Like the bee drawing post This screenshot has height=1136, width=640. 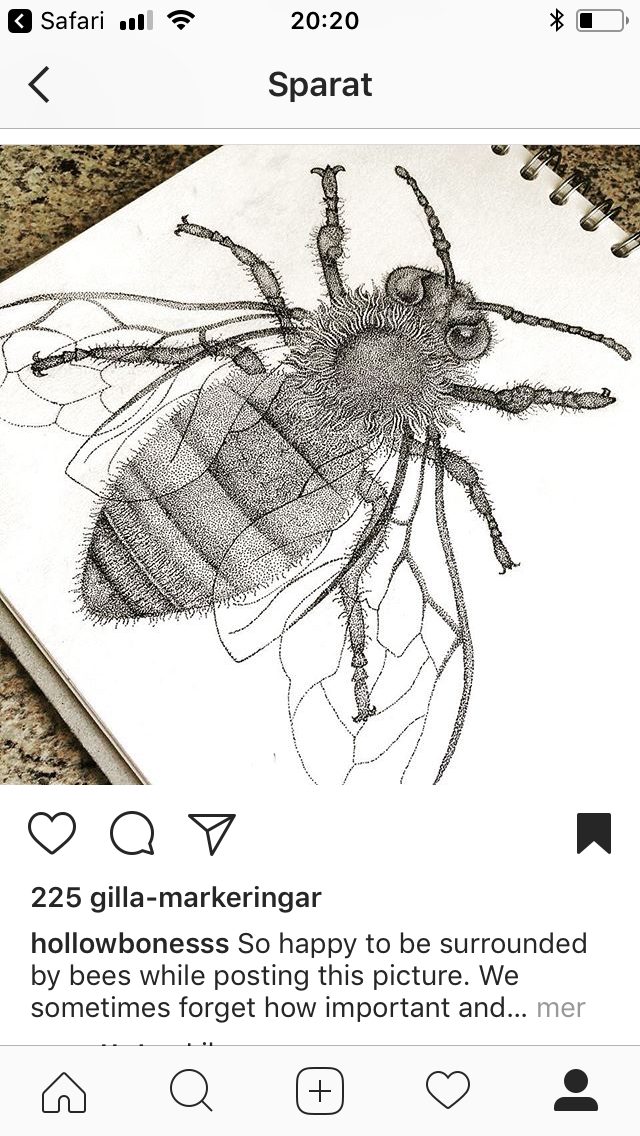[x=52, y=833]
